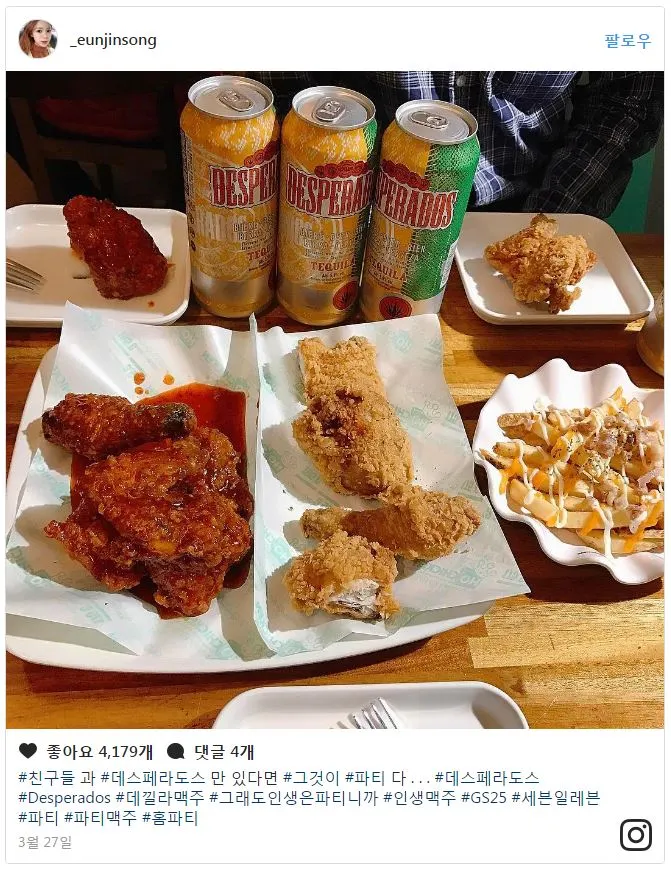Open the #Desperados hashtag

coord(64,798)
